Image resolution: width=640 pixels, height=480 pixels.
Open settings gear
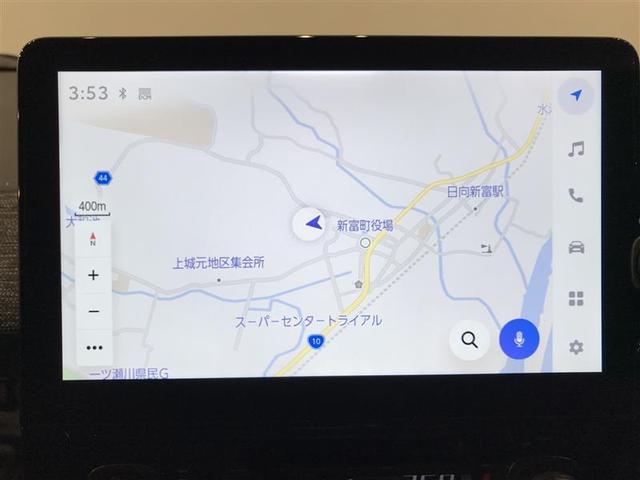576,347
